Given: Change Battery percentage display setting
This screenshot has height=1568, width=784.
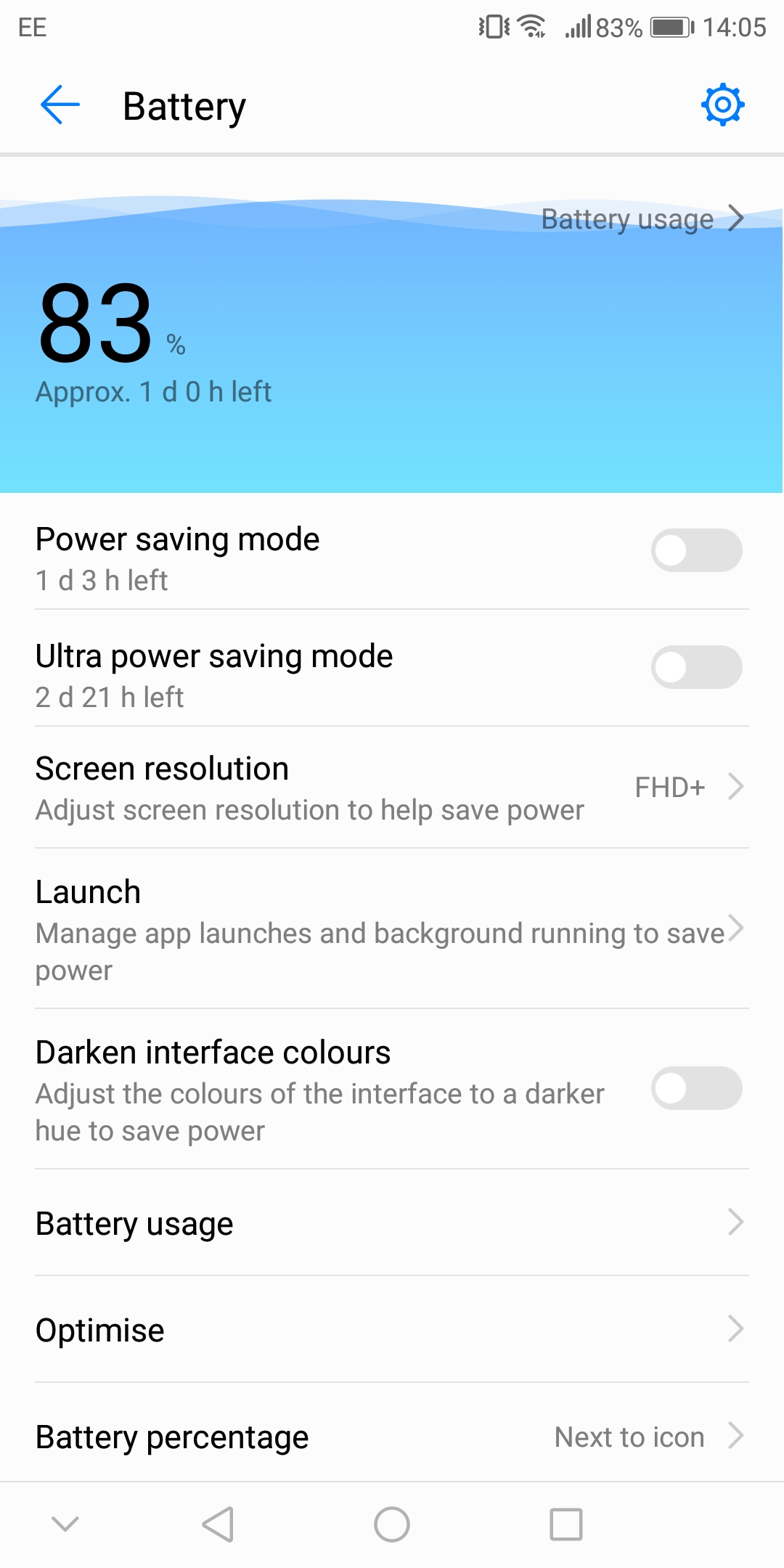Looking at the screenshot, I should pos(392,1437).
